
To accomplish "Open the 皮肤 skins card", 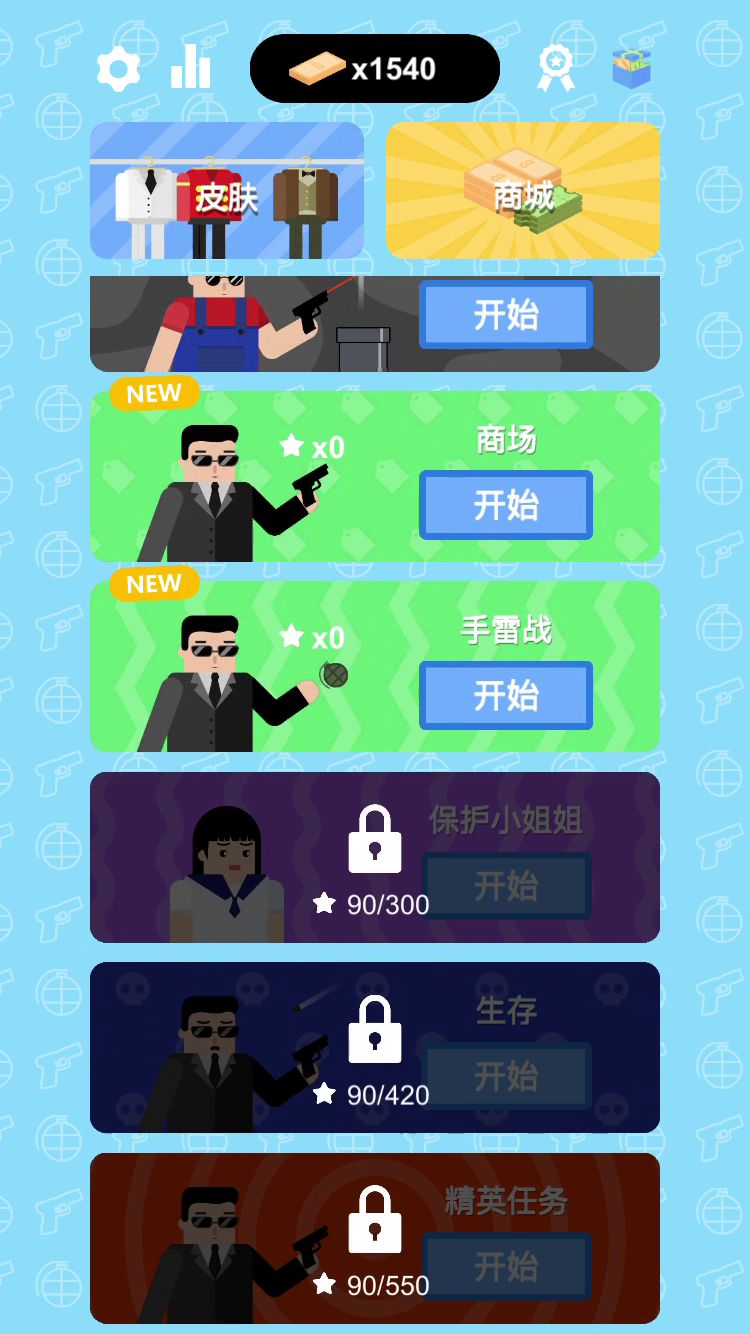I will click(x=227, y=191).
